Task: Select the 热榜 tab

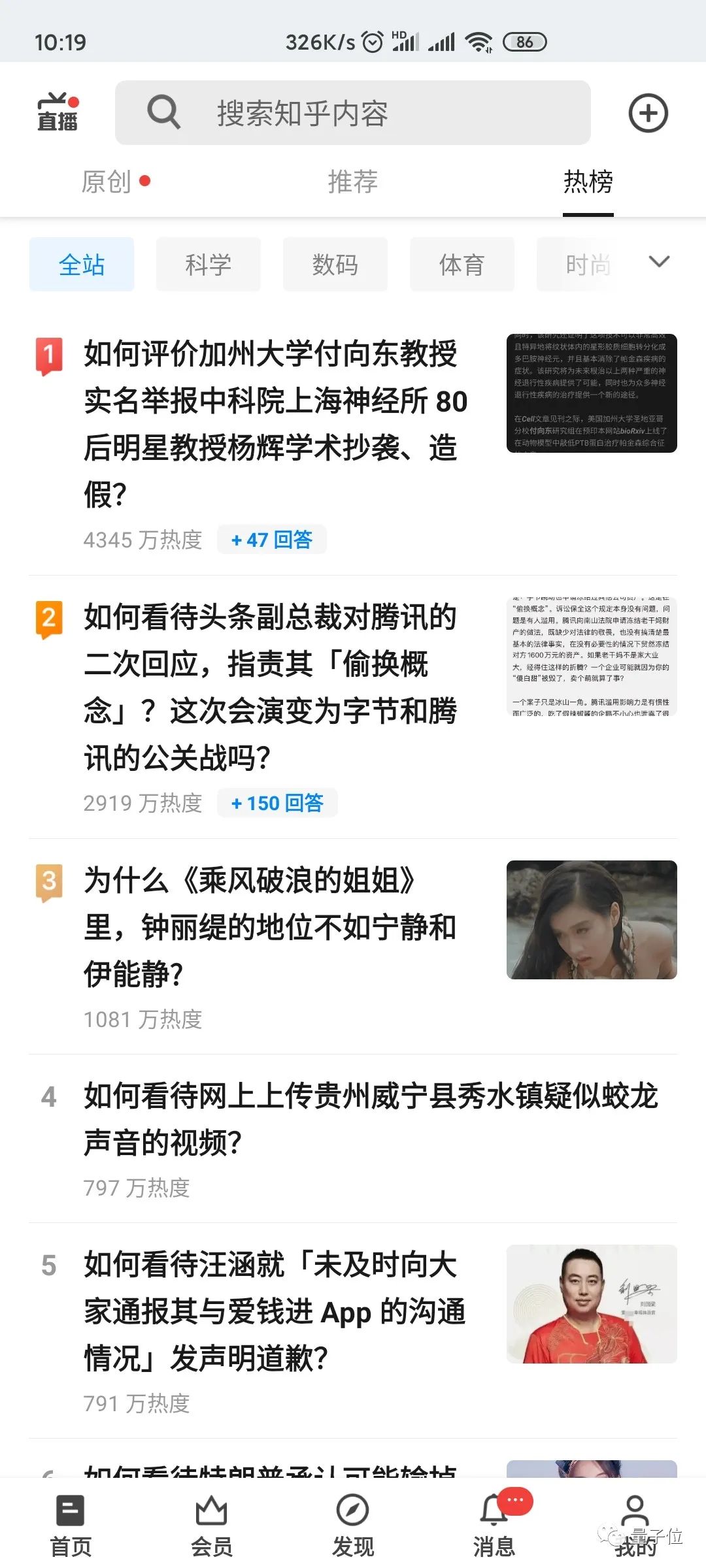Action: pyautogui.click(x=588, y=182)
